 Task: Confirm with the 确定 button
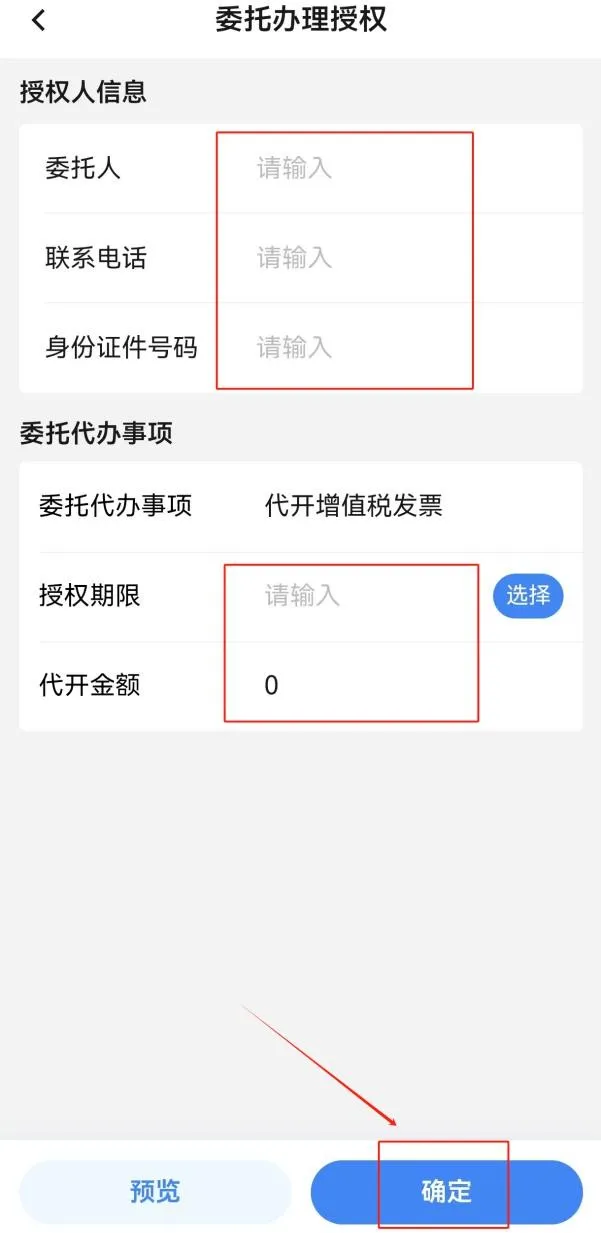click(x=446, y=1192)
